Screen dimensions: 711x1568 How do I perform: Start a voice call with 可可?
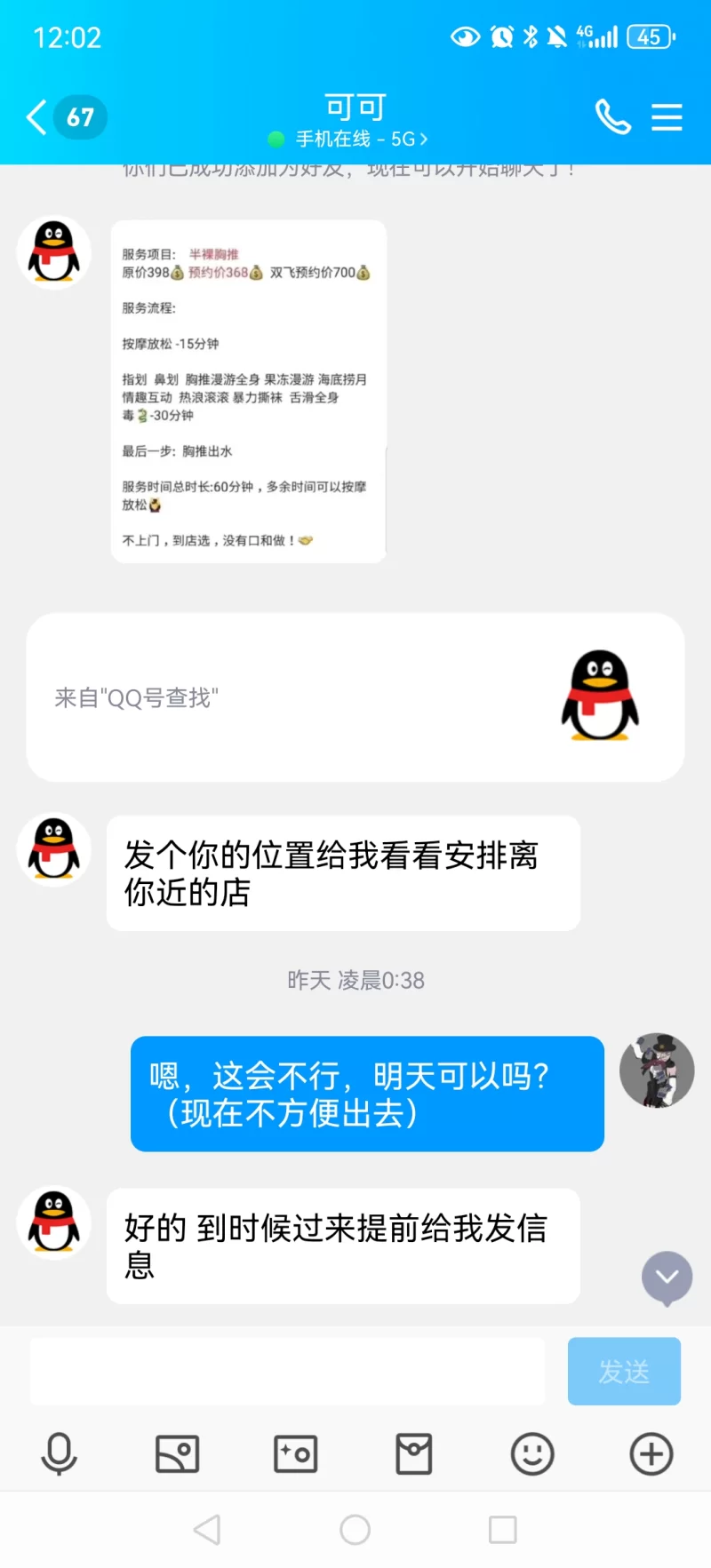pos(612,117)
